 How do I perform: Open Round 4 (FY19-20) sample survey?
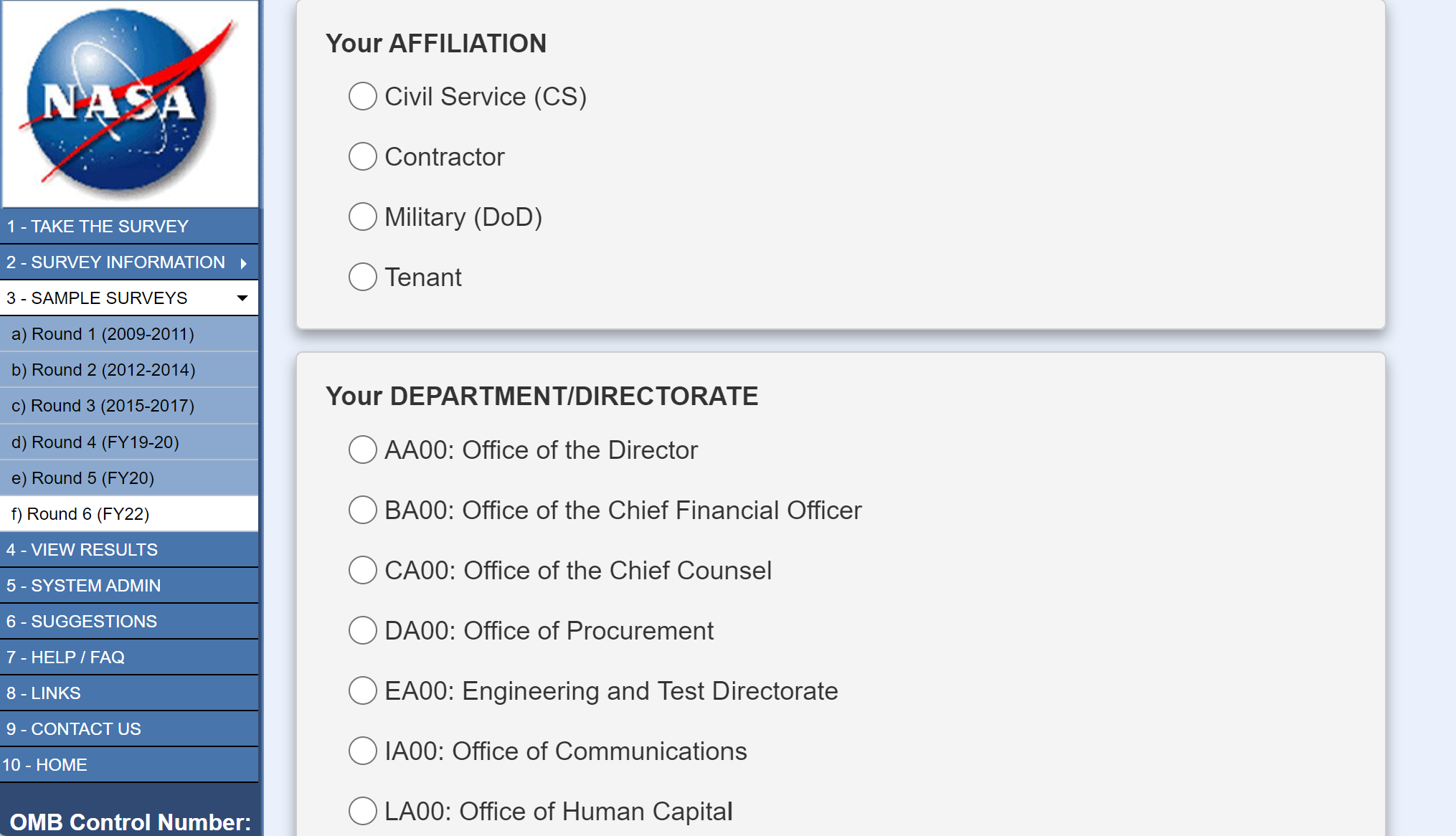(x=95, y=442)
